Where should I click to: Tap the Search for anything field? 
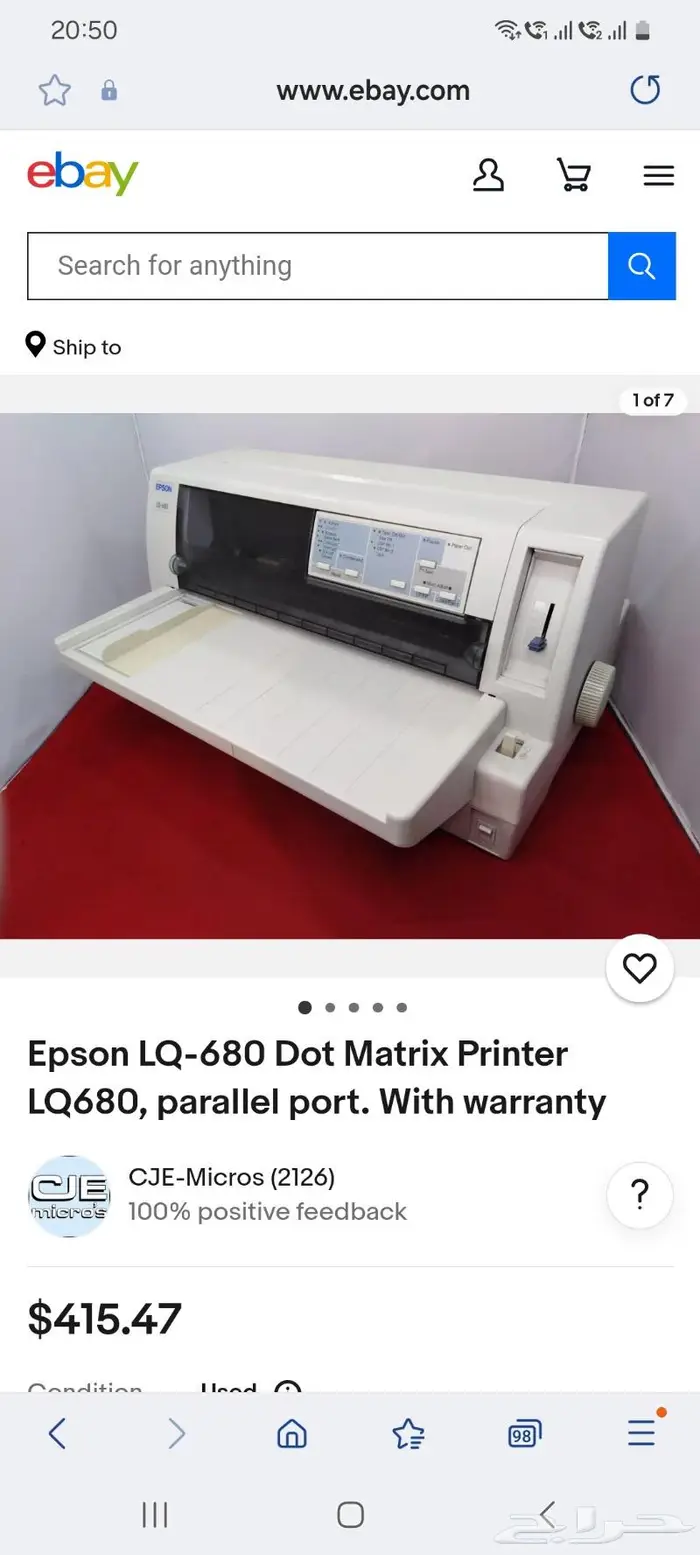[x=317, y=266]
